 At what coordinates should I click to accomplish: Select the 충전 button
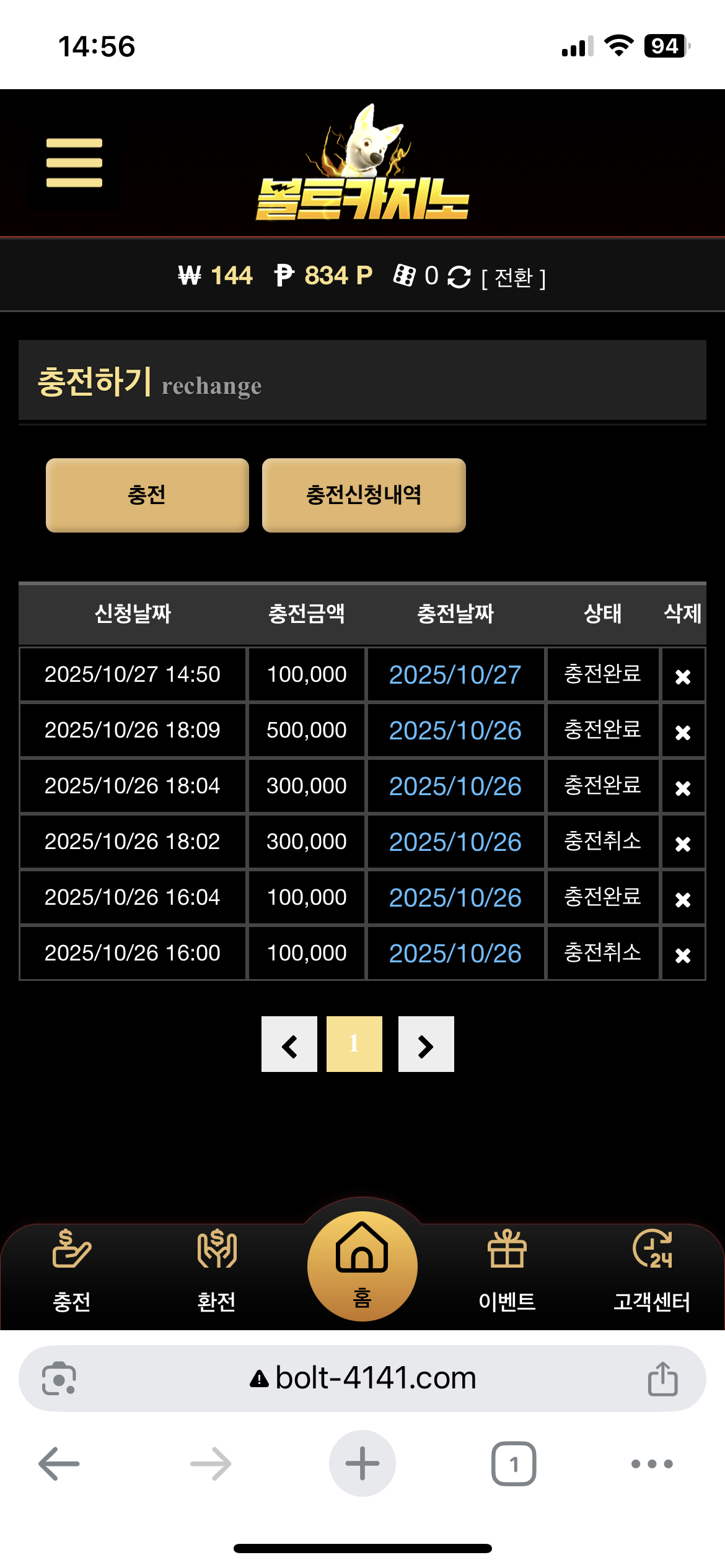click(147, 495)
